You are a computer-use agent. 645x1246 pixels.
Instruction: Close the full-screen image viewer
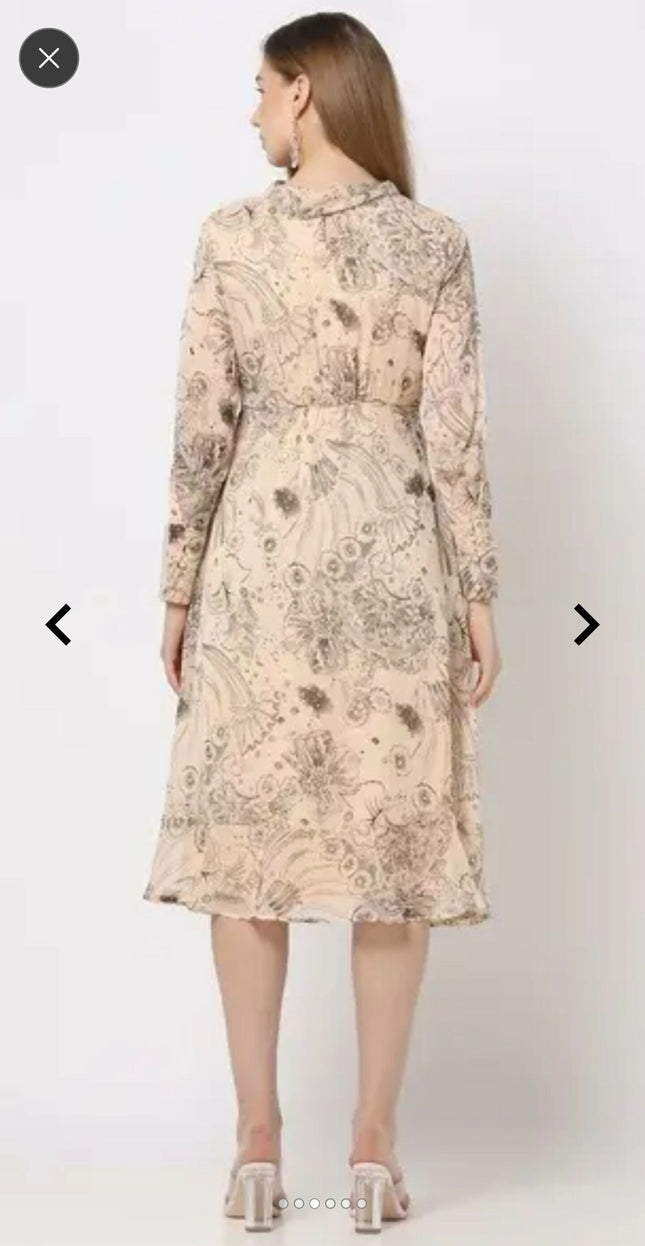[48, 58]
